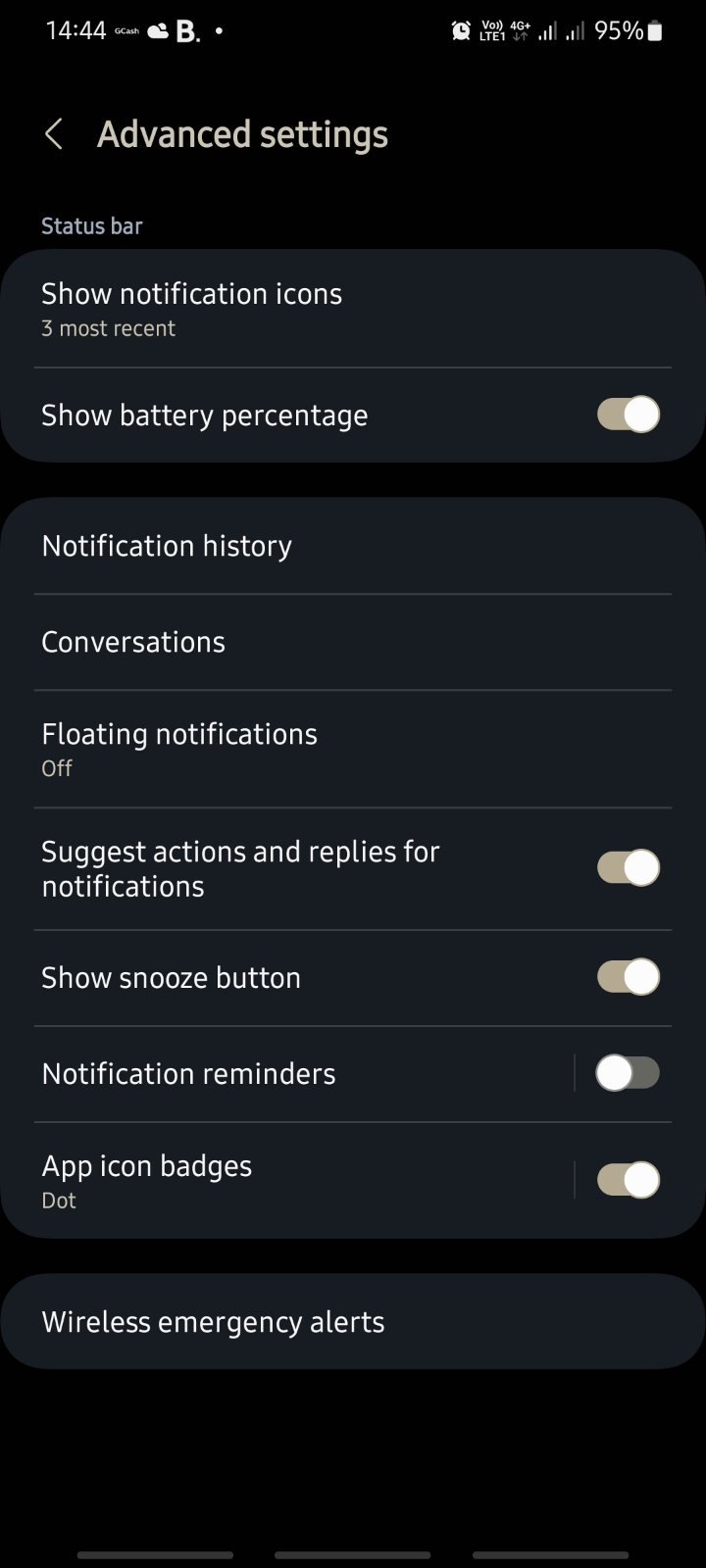Tap the 14:44 clock in status bar

pos(77,30)
